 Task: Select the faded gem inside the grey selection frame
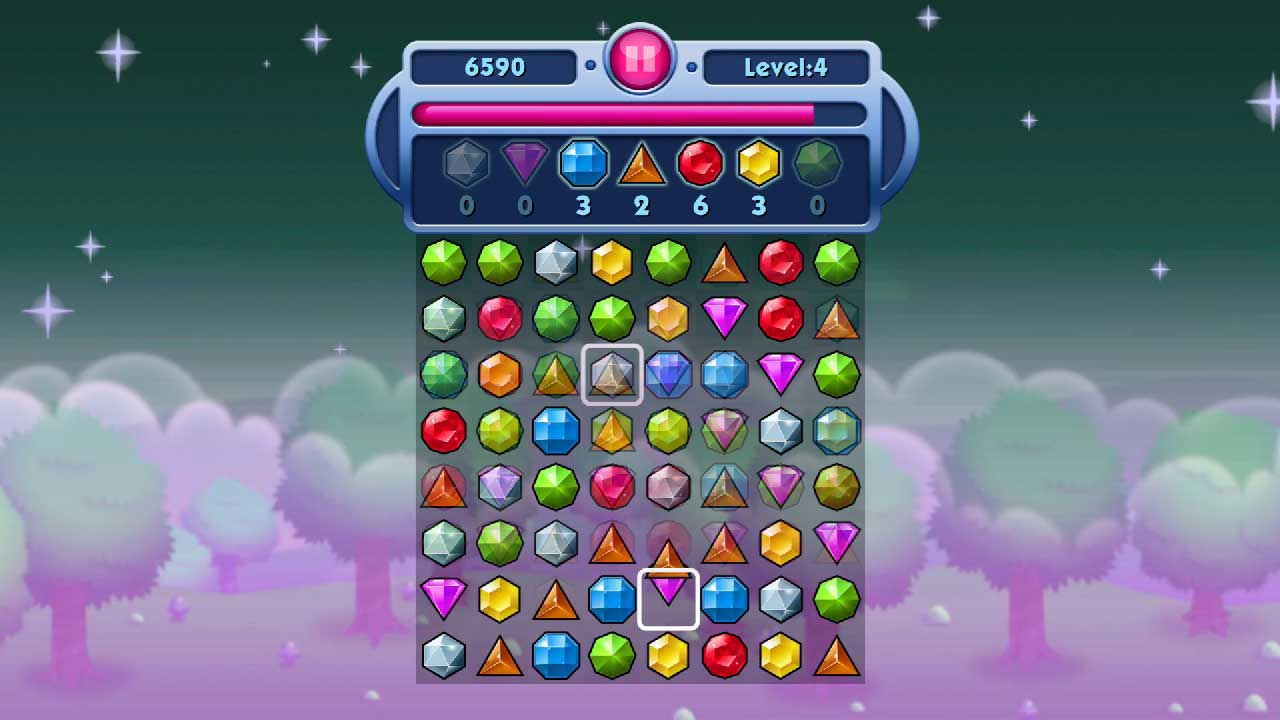click(612, 375)
